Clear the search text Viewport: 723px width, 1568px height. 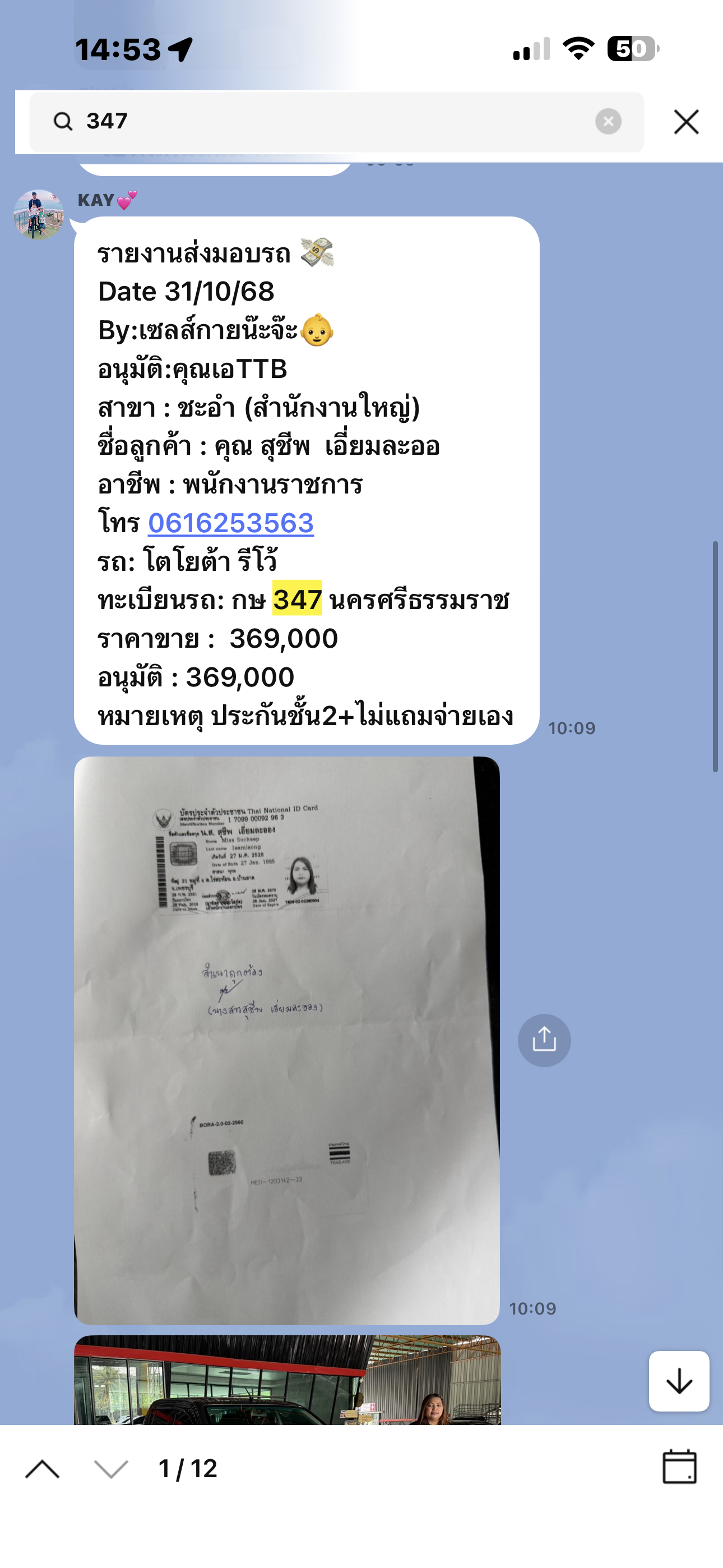pos(608,121)
